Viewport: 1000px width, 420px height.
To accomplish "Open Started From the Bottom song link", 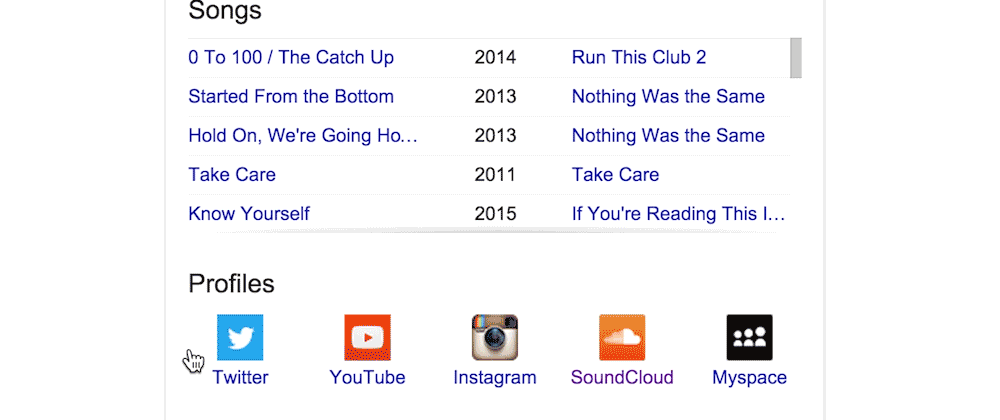I will 291,97.
